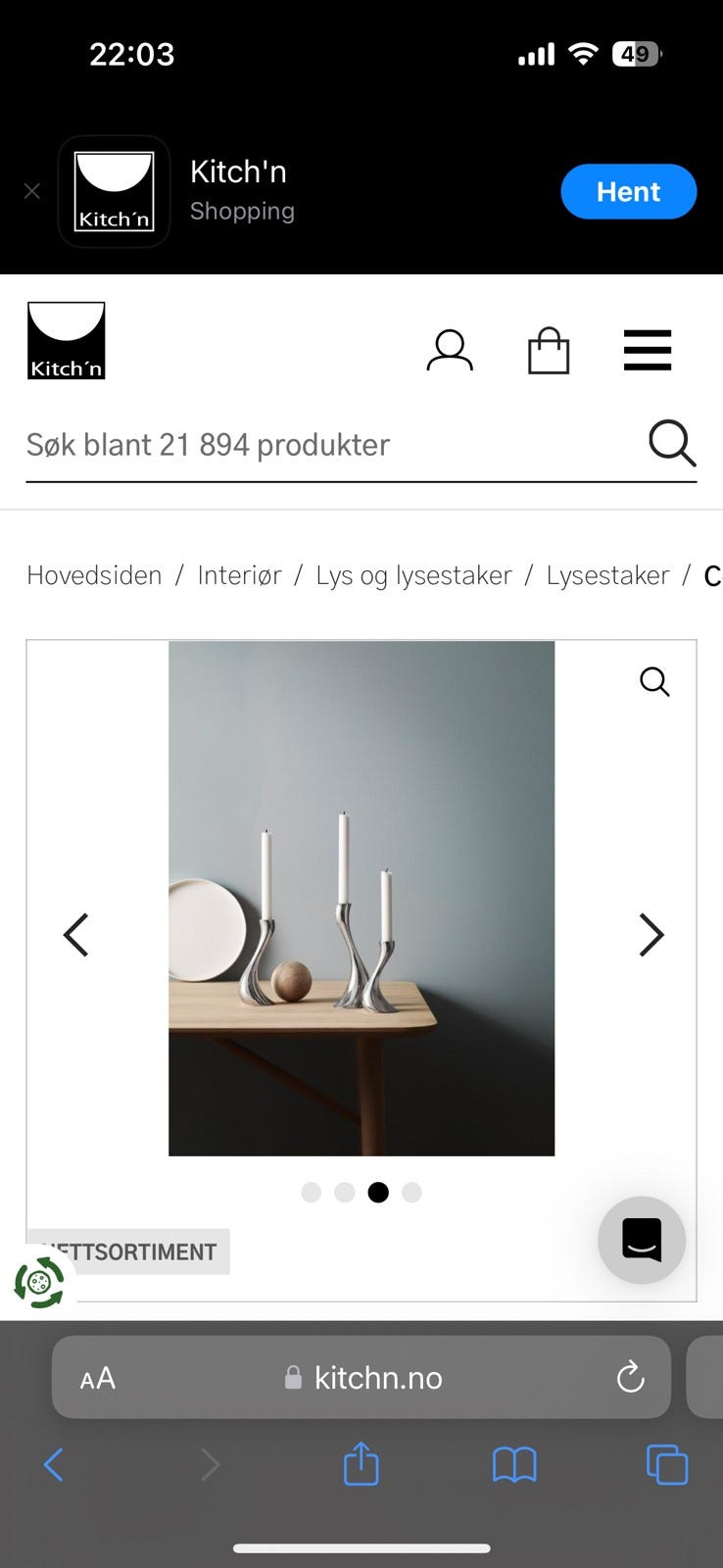
Task: Dismiss the Kitch'n app banner
Action: click(31, 191)
